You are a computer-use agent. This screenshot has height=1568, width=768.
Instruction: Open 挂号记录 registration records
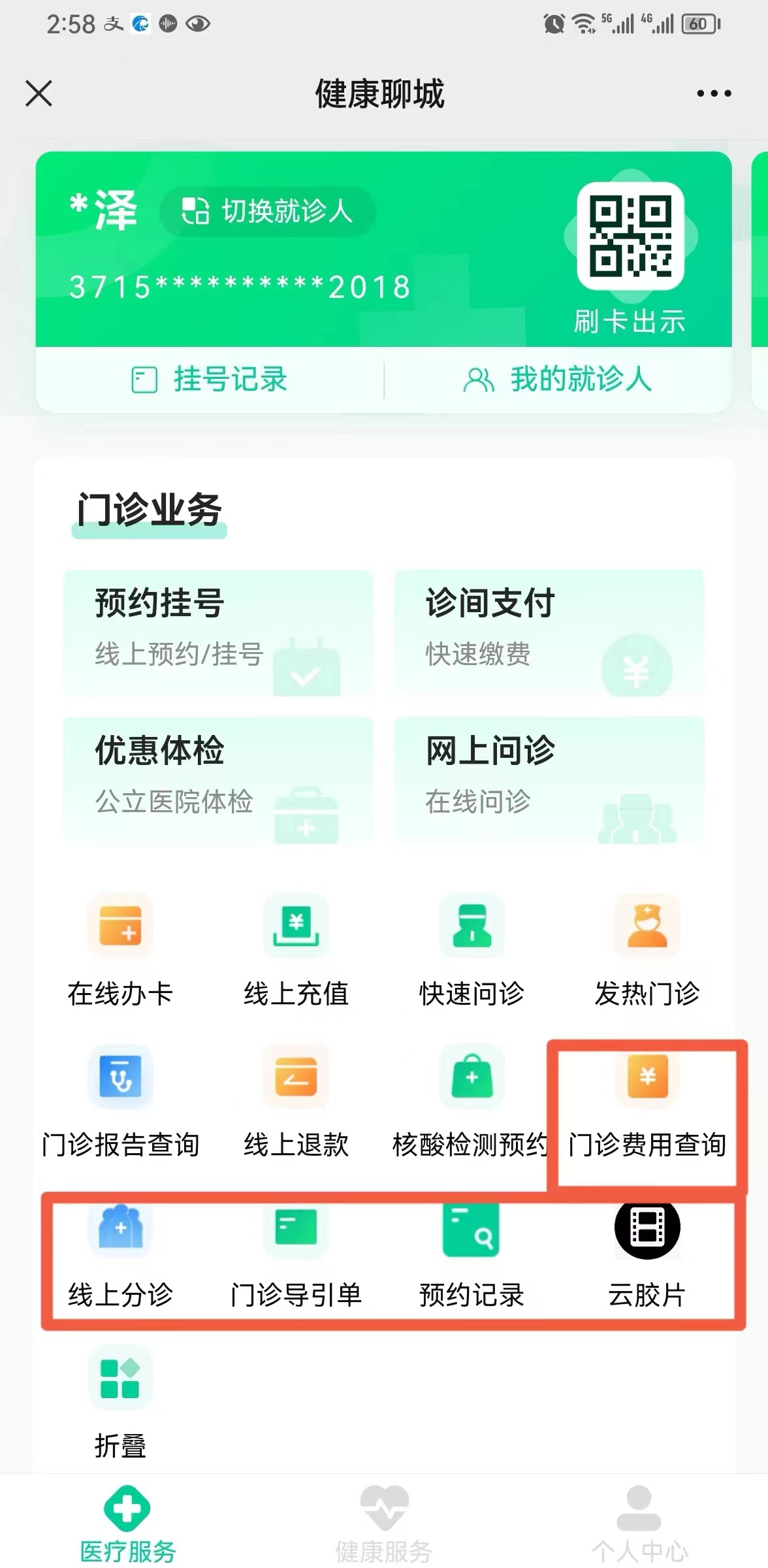[x=209, y=380]
